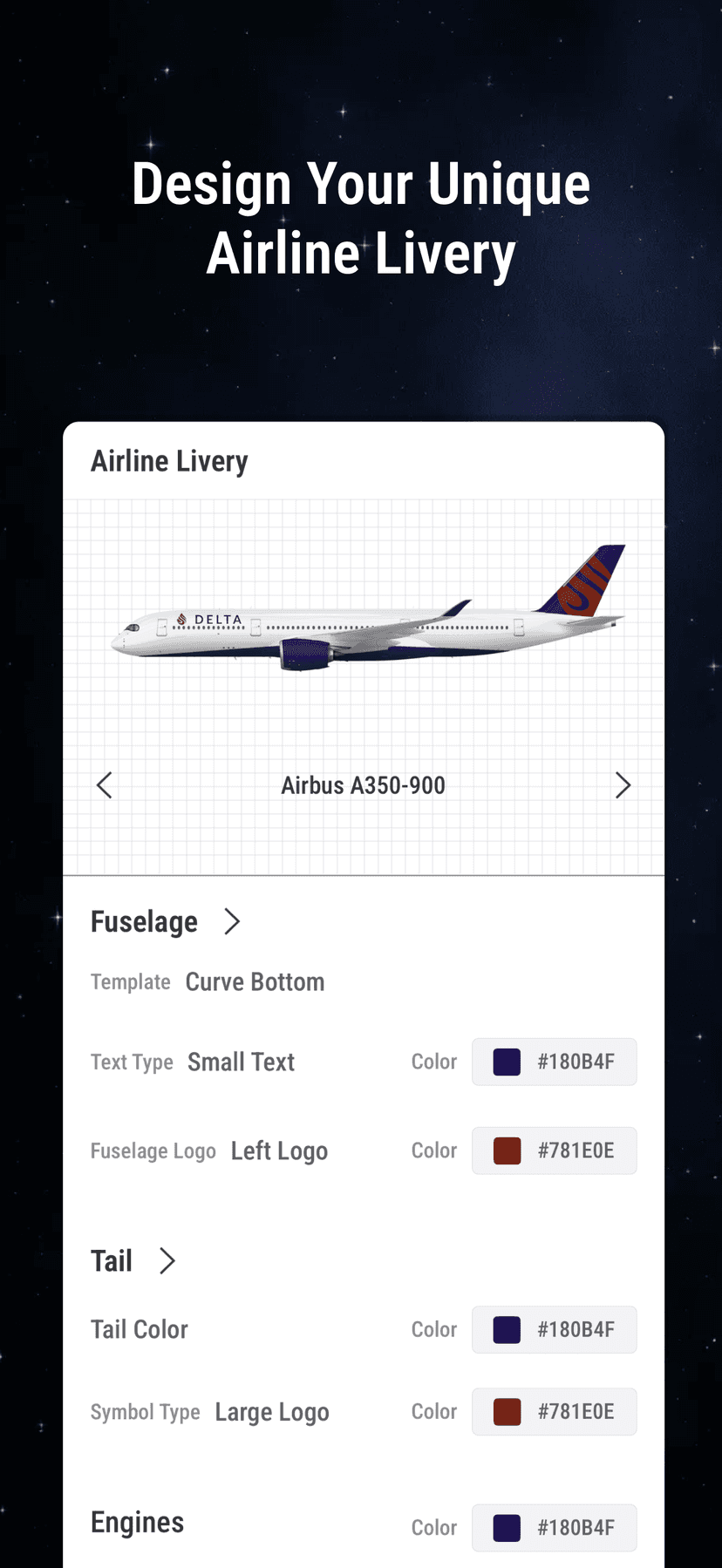
Task: Open Tail settings via its heading
Action: (x=112, y=1261)
